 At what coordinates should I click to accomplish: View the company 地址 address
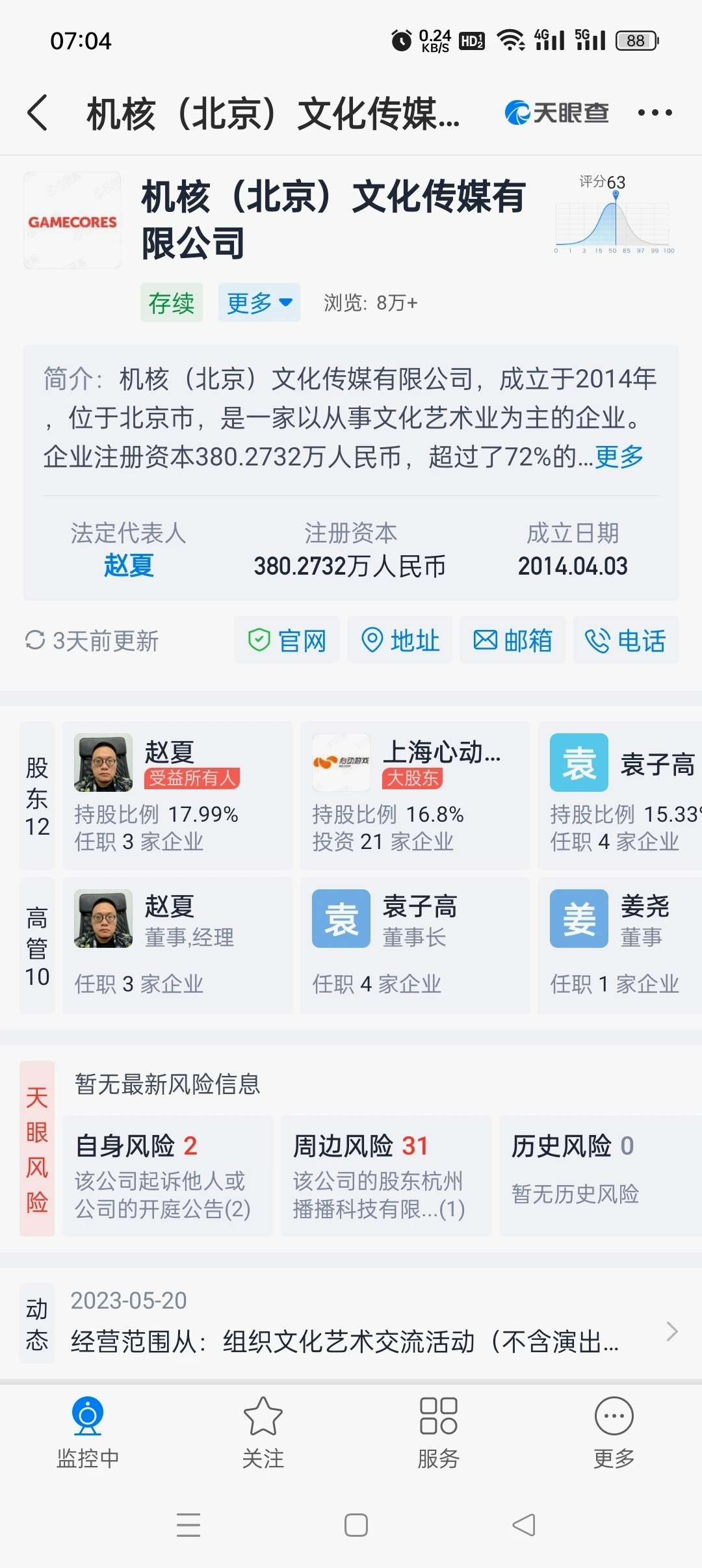coord(400,640)
